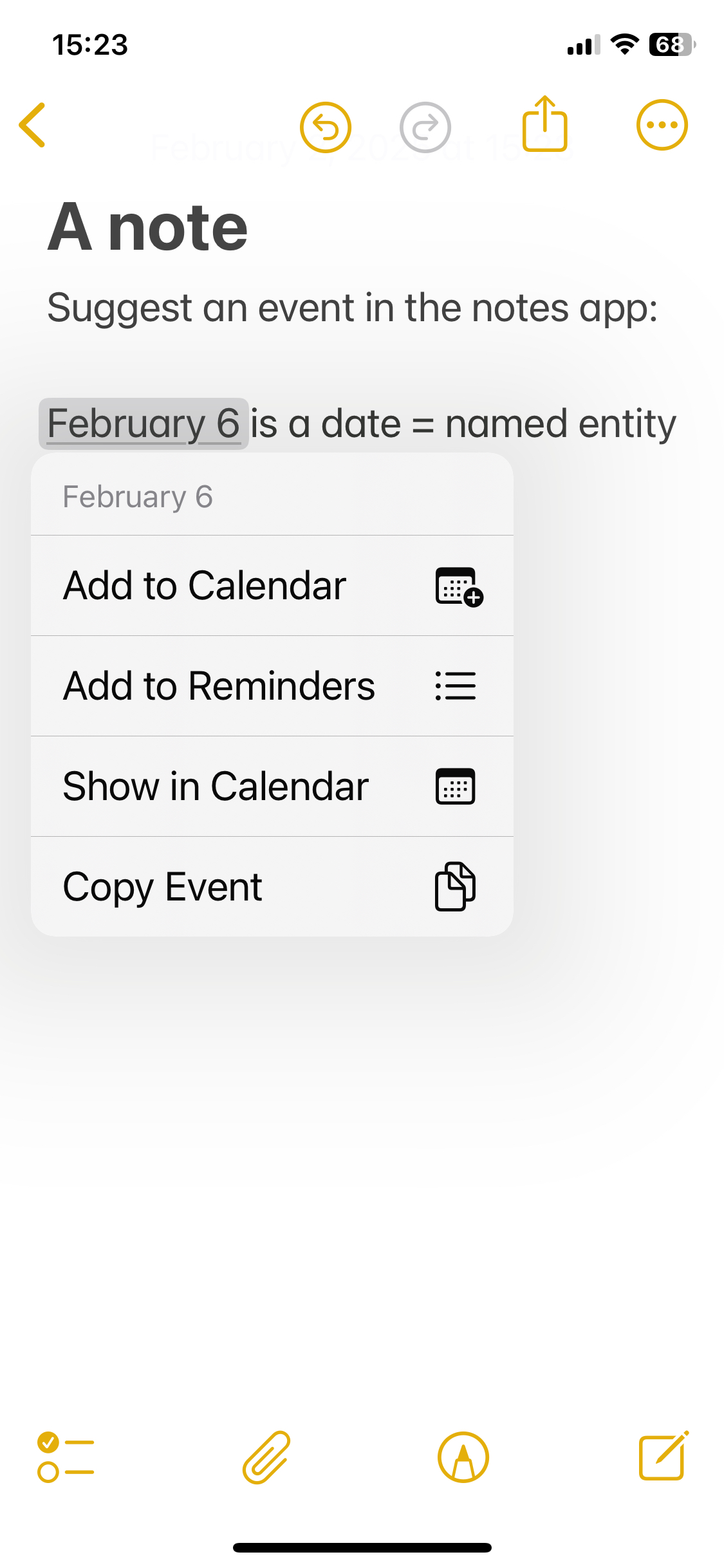The image size is (724, 1568).
Task: Open the more options menu
Action: pyautogui.click(x=662, y=125)
